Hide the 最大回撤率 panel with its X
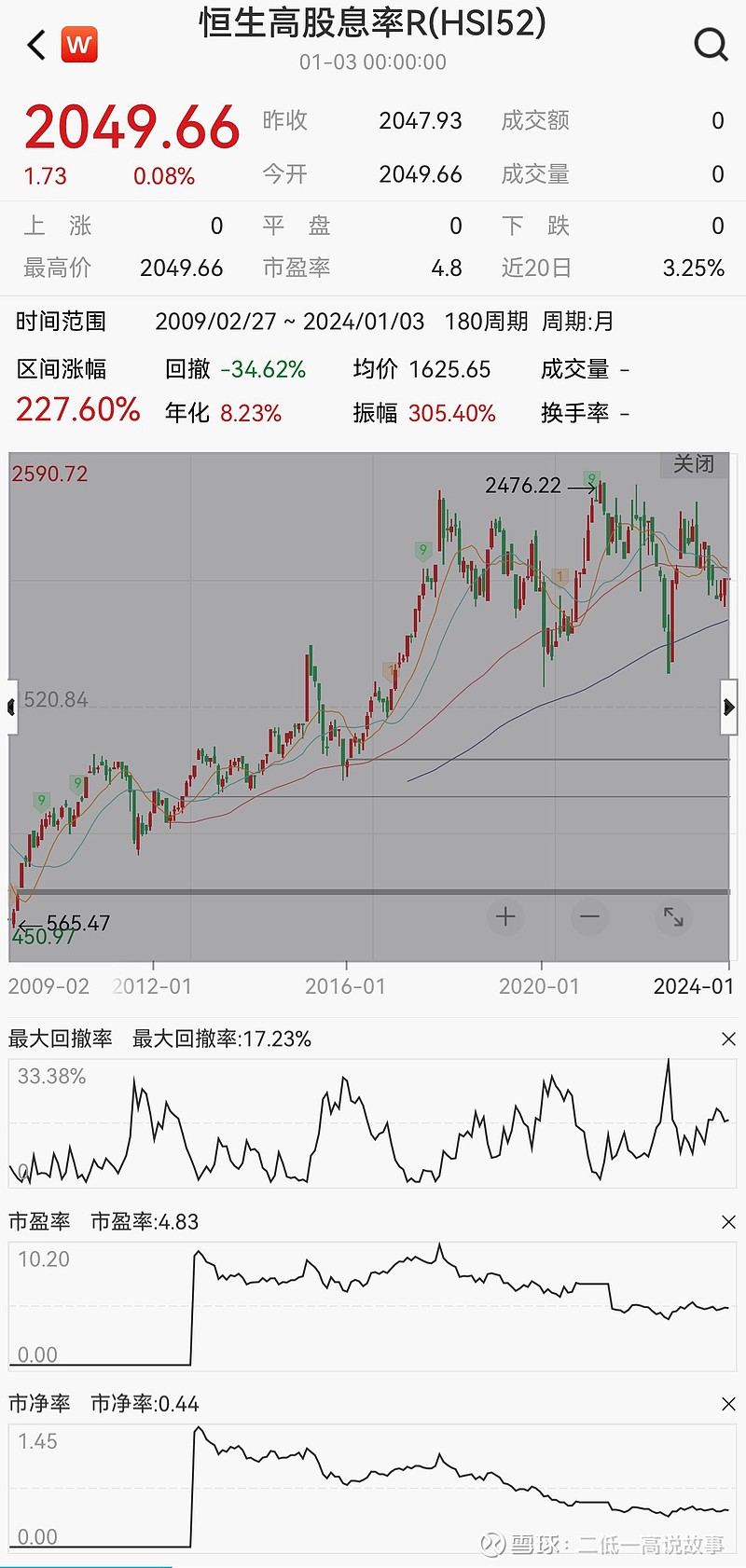The height and width of the screenshot is (1568, 746). click(728, 1038)
